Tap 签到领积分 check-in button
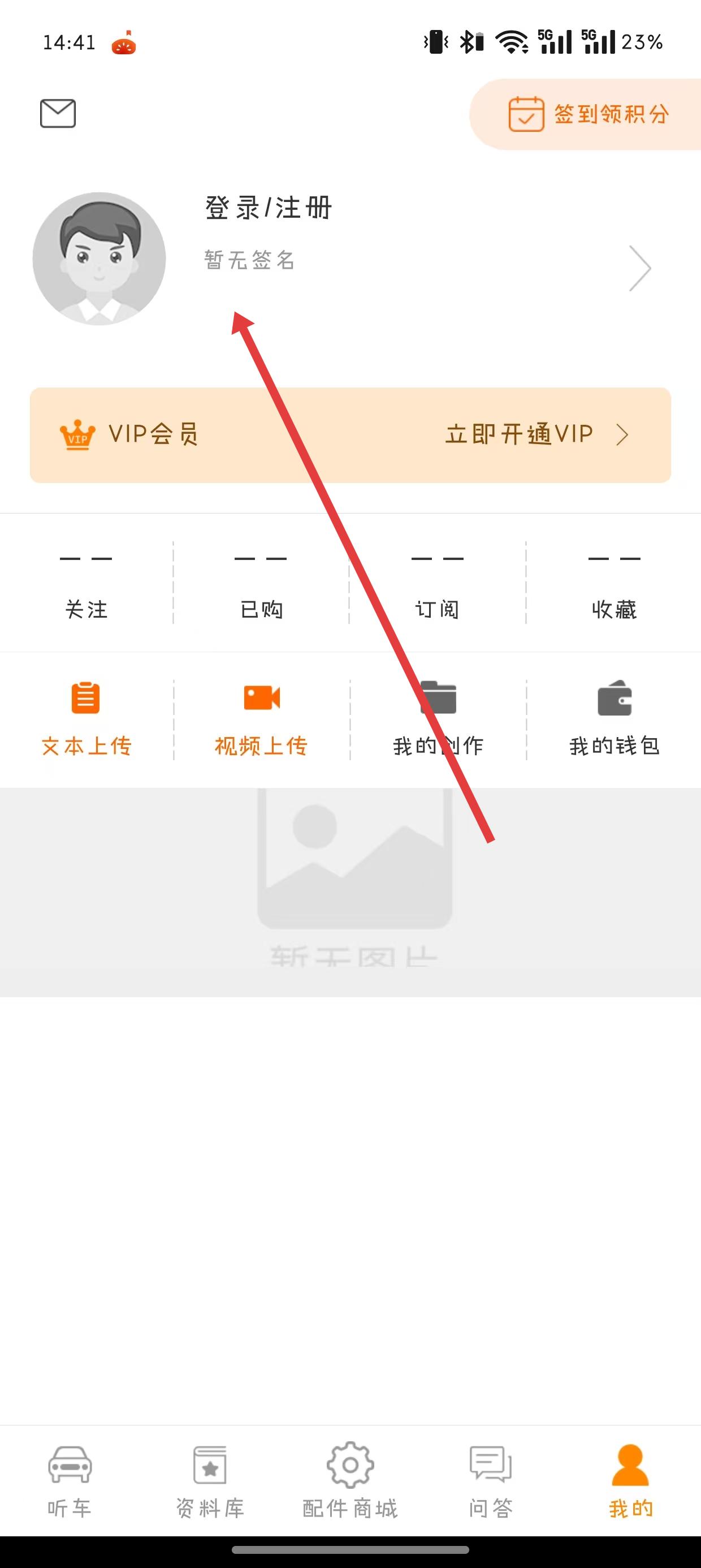Viewport: 701px width, 1568px height. 588,114
